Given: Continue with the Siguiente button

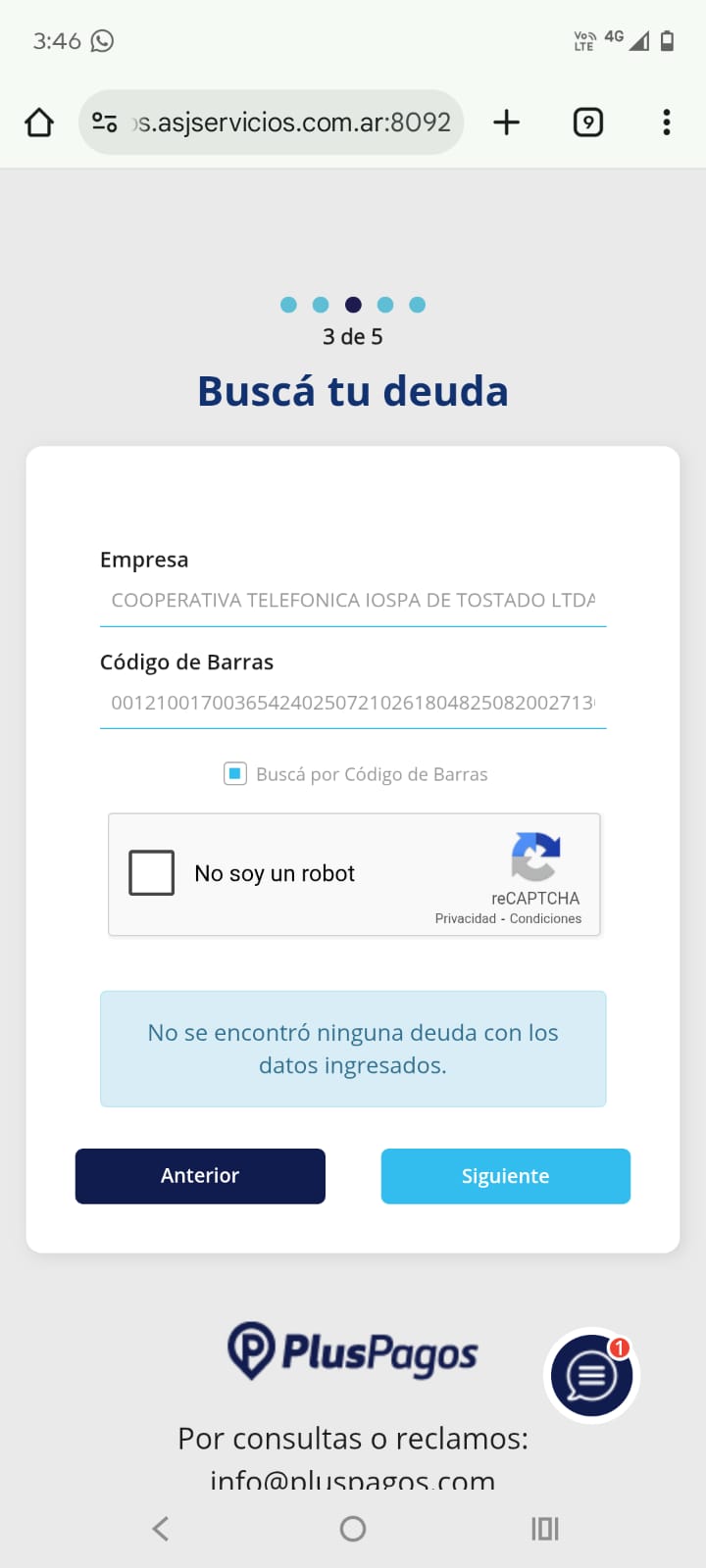Looking at the screenshot, I should (505, 1176).
